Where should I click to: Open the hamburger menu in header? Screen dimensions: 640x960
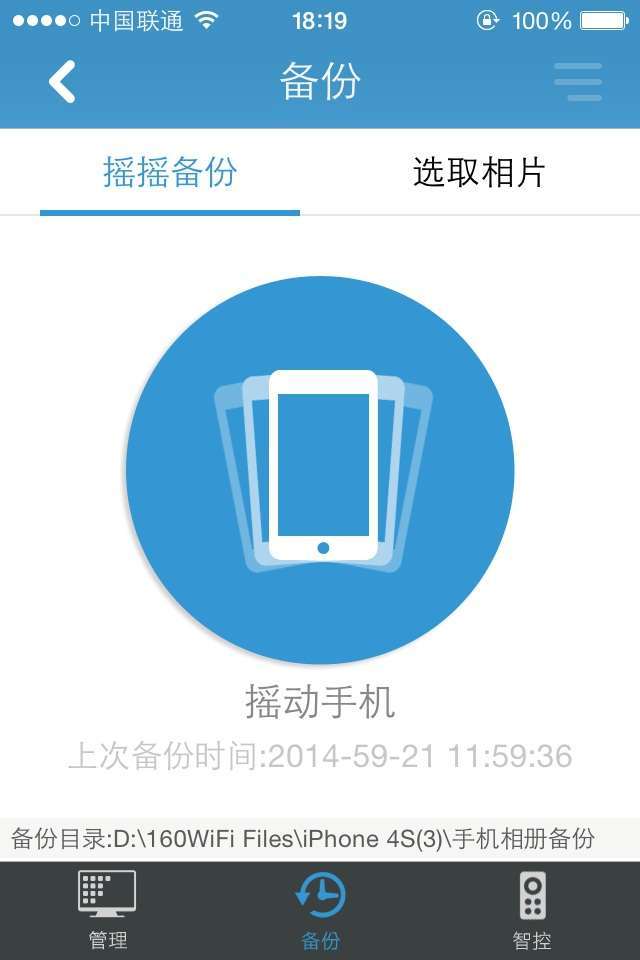click(578, 82)
